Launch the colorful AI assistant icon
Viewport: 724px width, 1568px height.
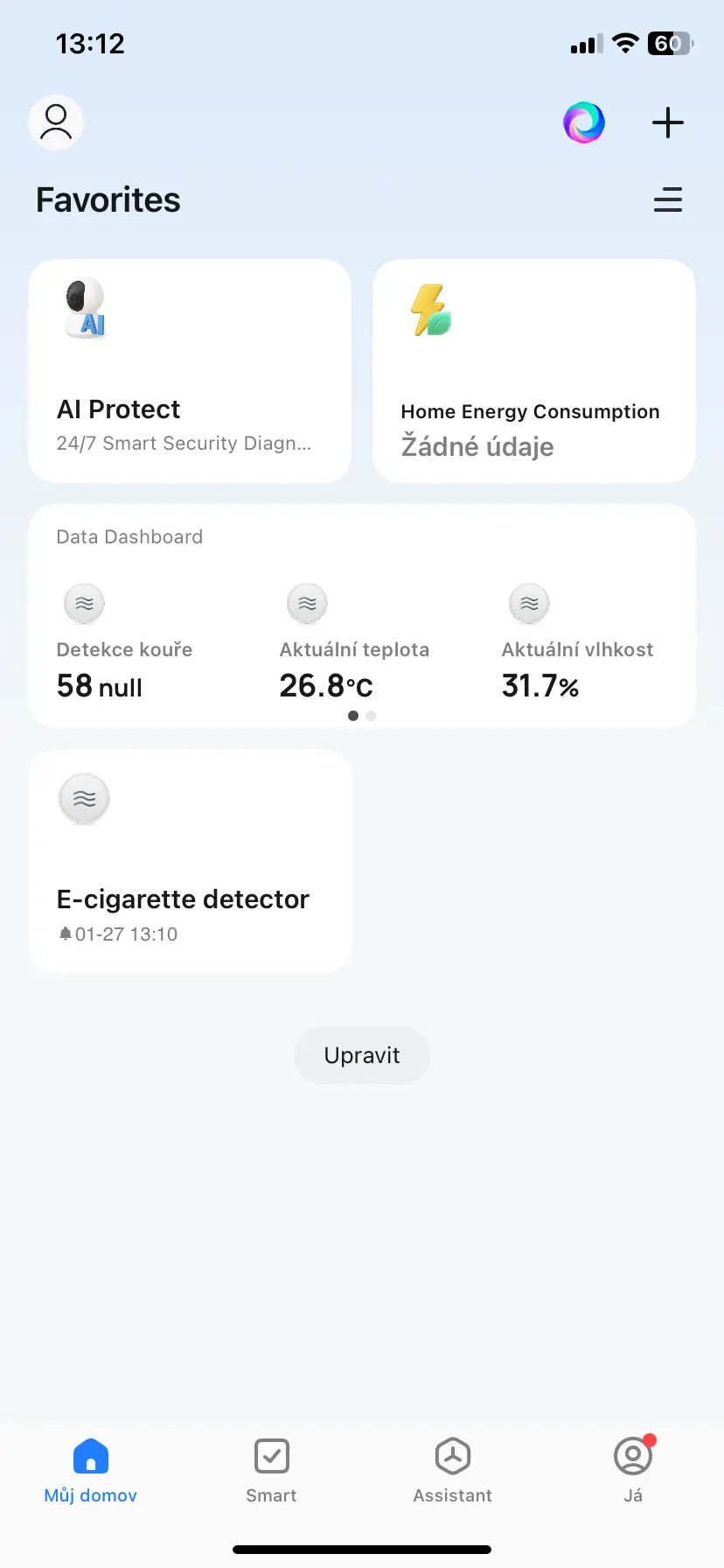(584, 122)
